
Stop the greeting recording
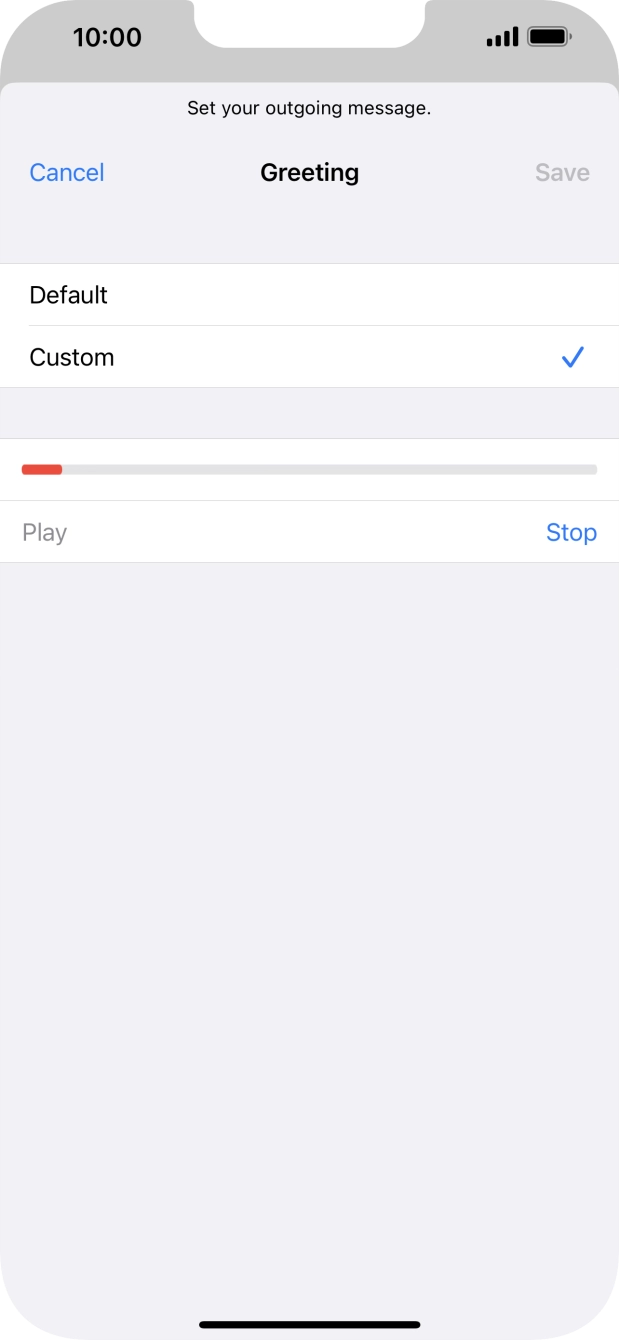coord(571,532)
